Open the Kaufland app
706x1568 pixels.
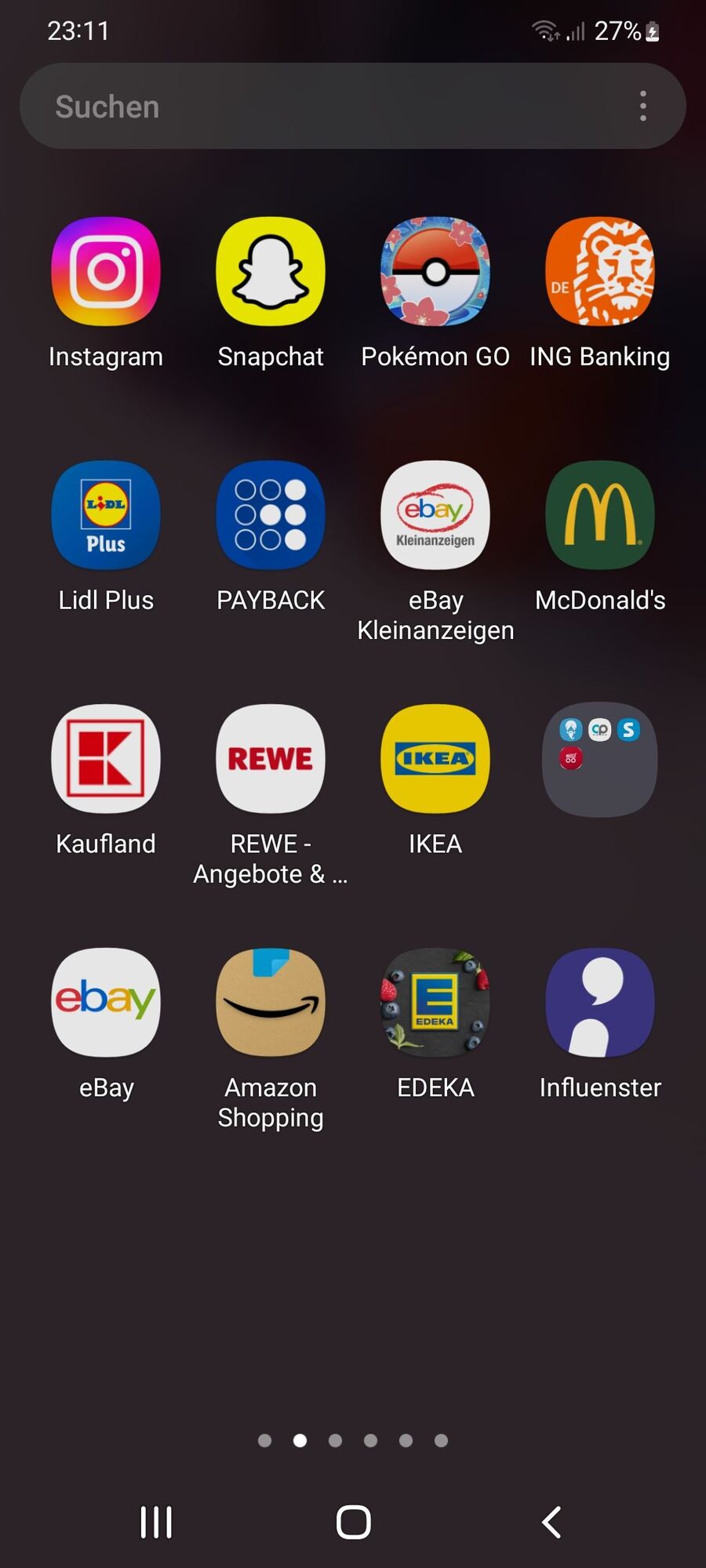pos(106,759)
